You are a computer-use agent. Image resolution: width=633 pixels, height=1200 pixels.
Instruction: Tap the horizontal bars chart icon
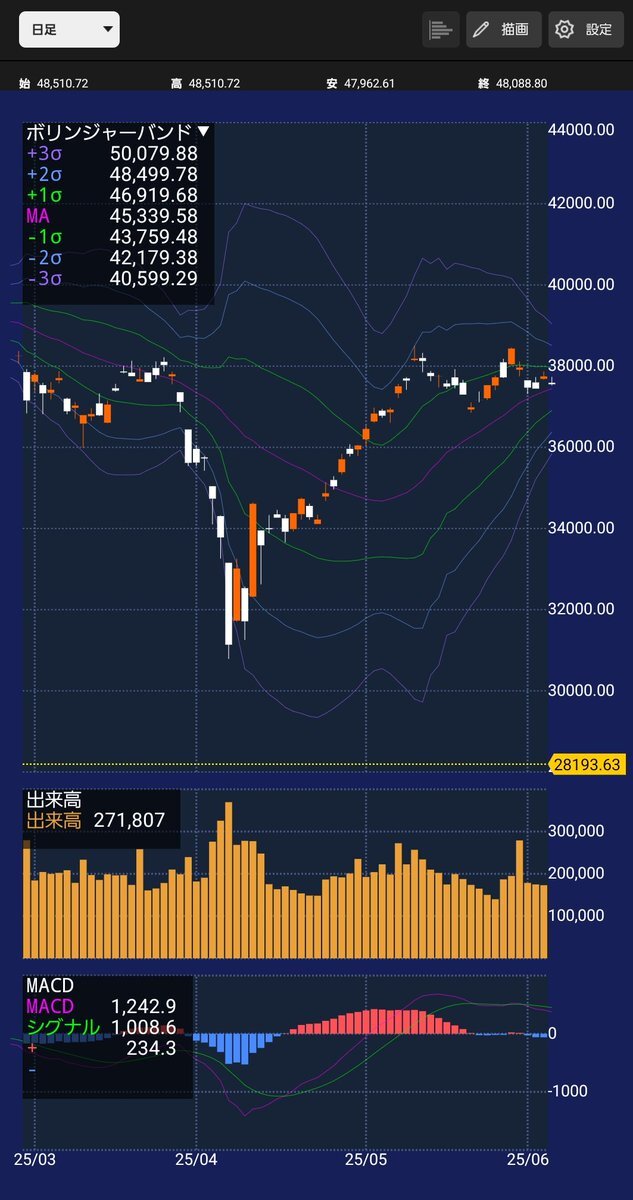point(440,30)
